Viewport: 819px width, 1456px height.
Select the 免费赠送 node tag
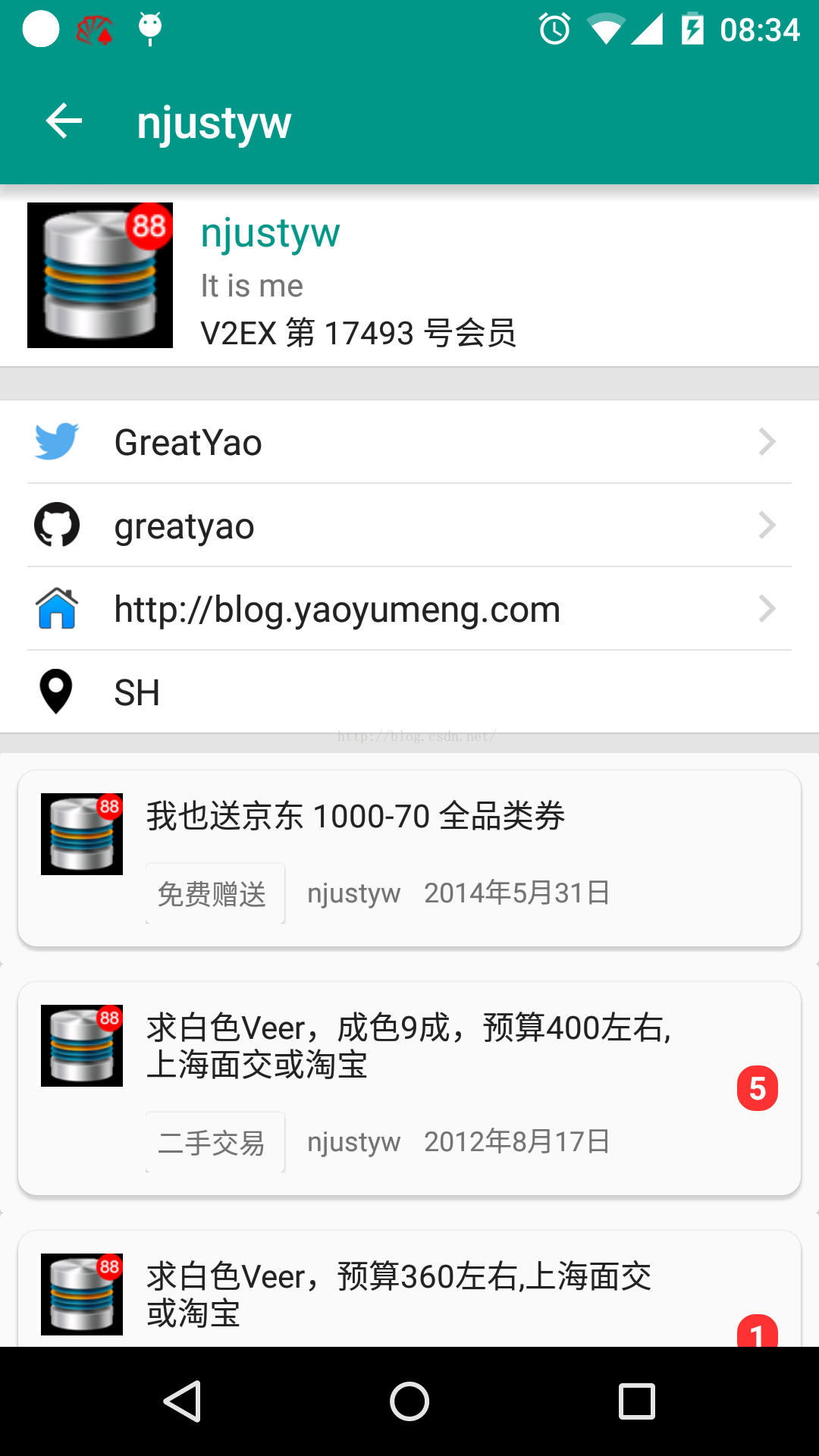point(212,894)
